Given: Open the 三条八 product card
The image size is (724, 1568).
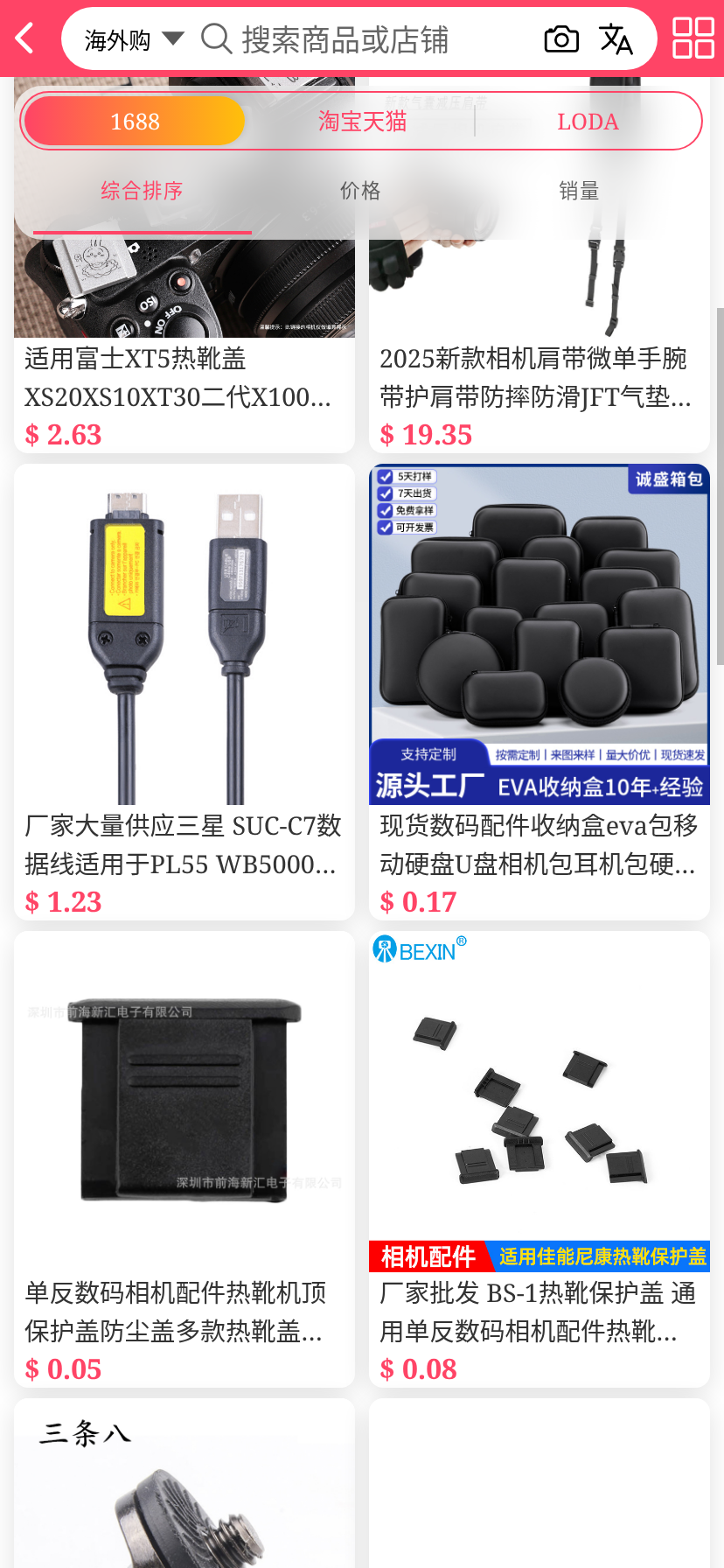Looking at the screenshot, I should [x=184, y=1487].
